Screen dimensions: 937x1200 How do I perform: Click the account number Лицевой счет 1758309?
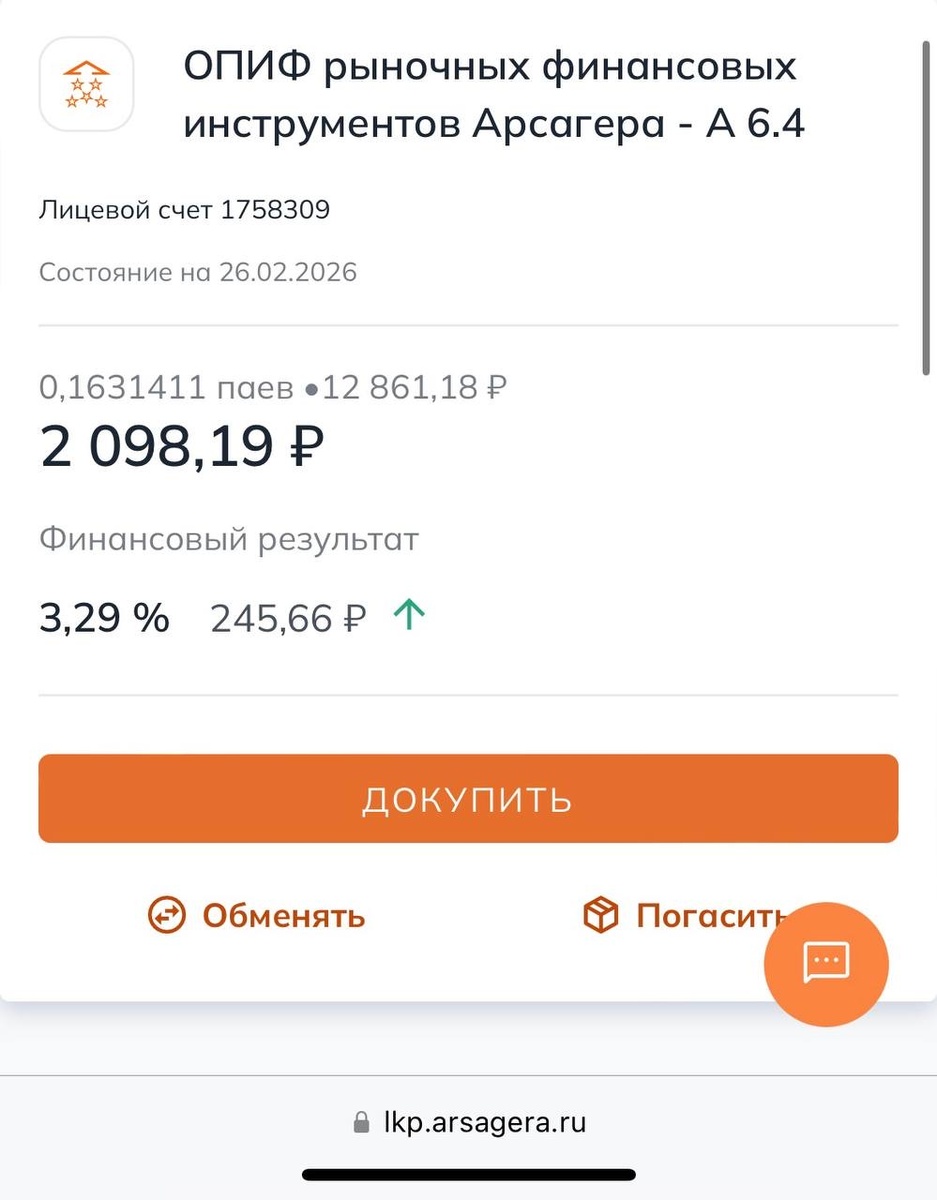click(x=184, y=210)
